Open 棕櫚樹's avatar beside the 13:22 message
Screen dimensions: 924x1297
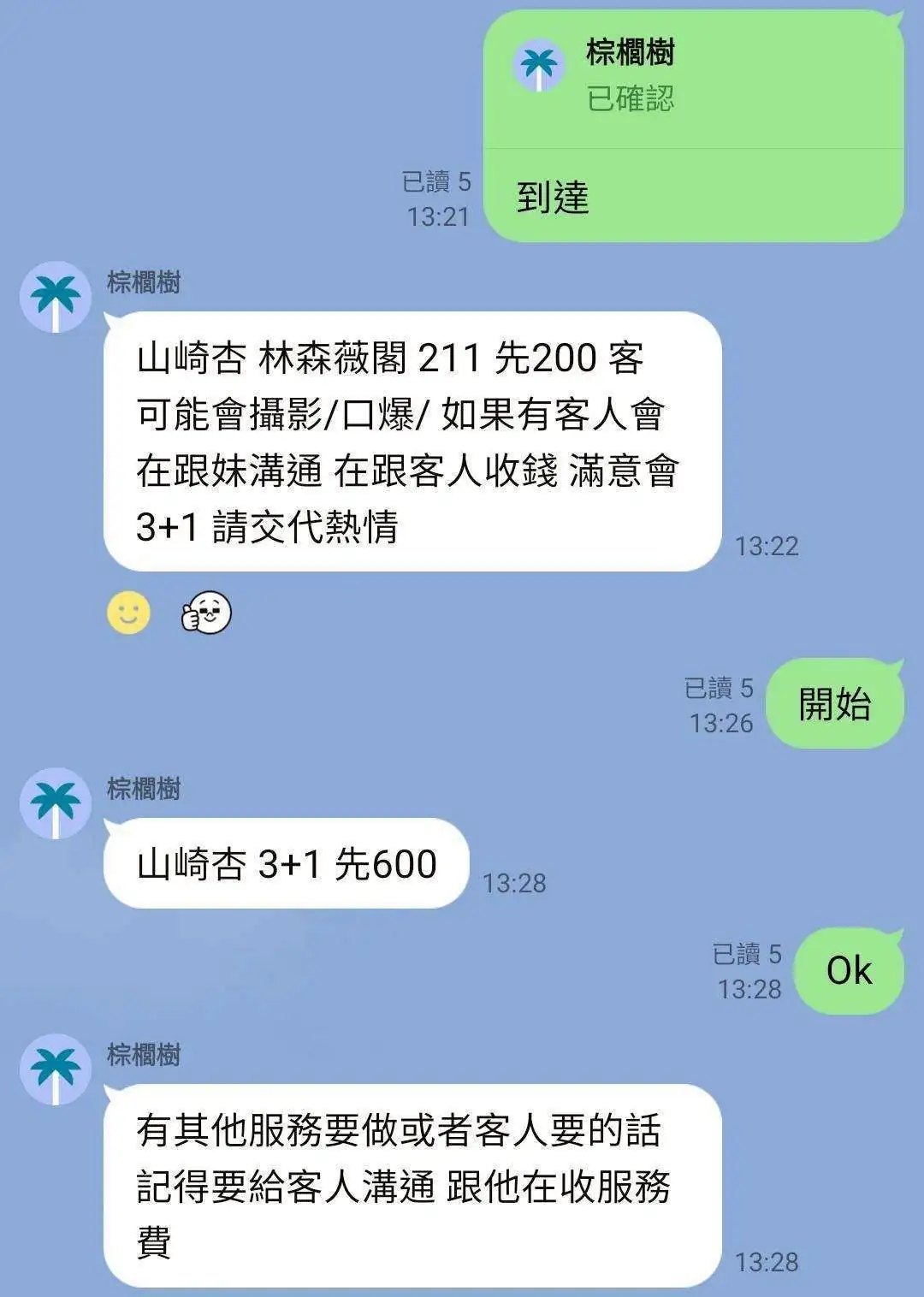(x=56, y=297)
